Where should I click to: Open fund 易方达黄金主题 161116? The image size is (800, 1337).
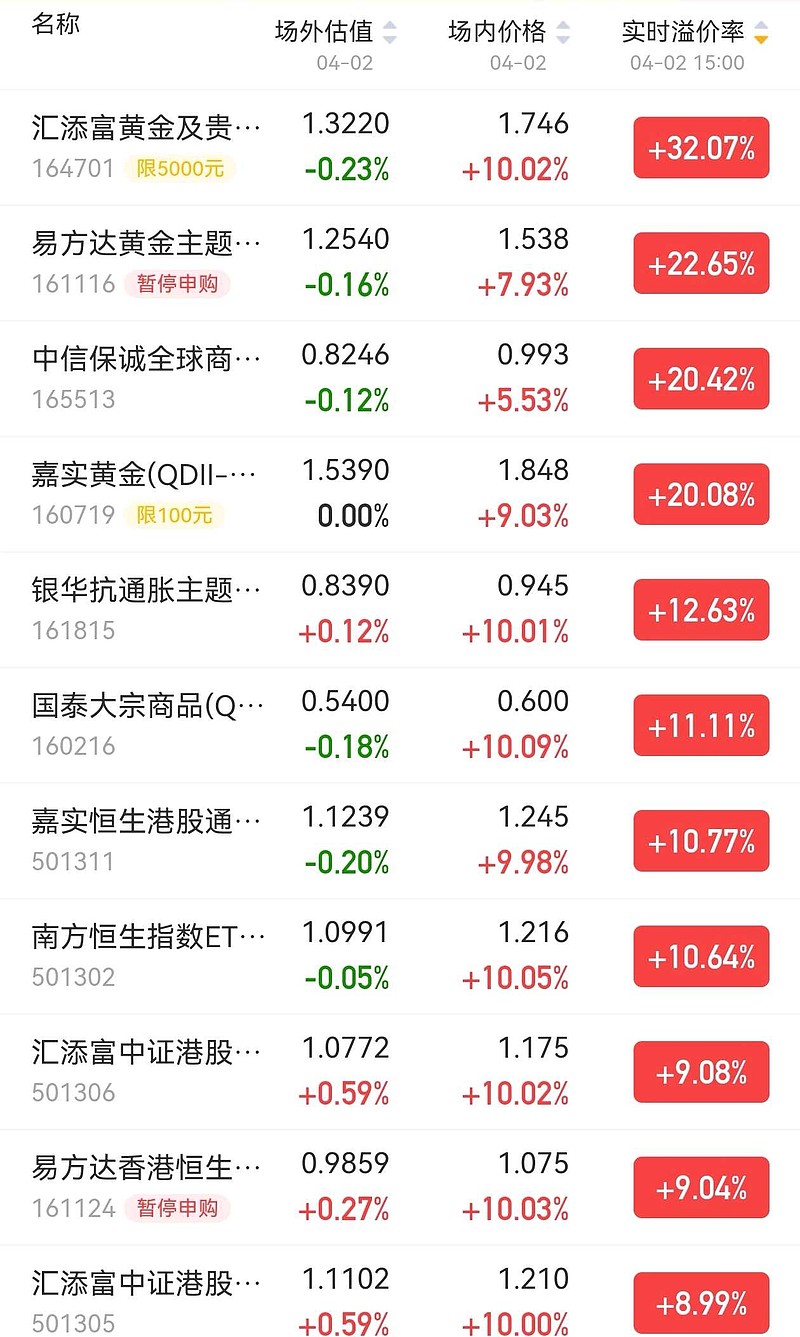click(400, 263)
